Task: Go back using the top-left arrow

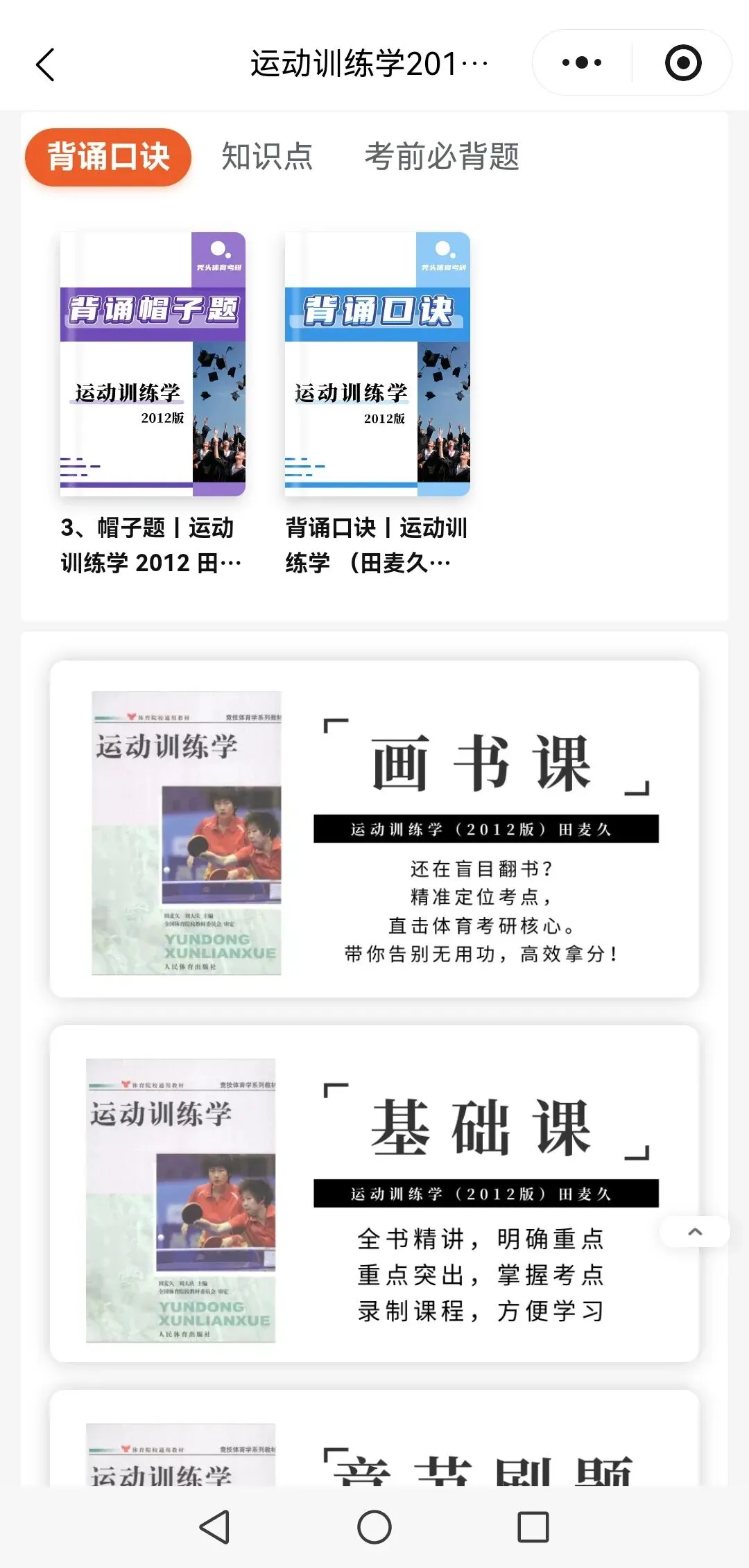Action: (x=45, y=64)
